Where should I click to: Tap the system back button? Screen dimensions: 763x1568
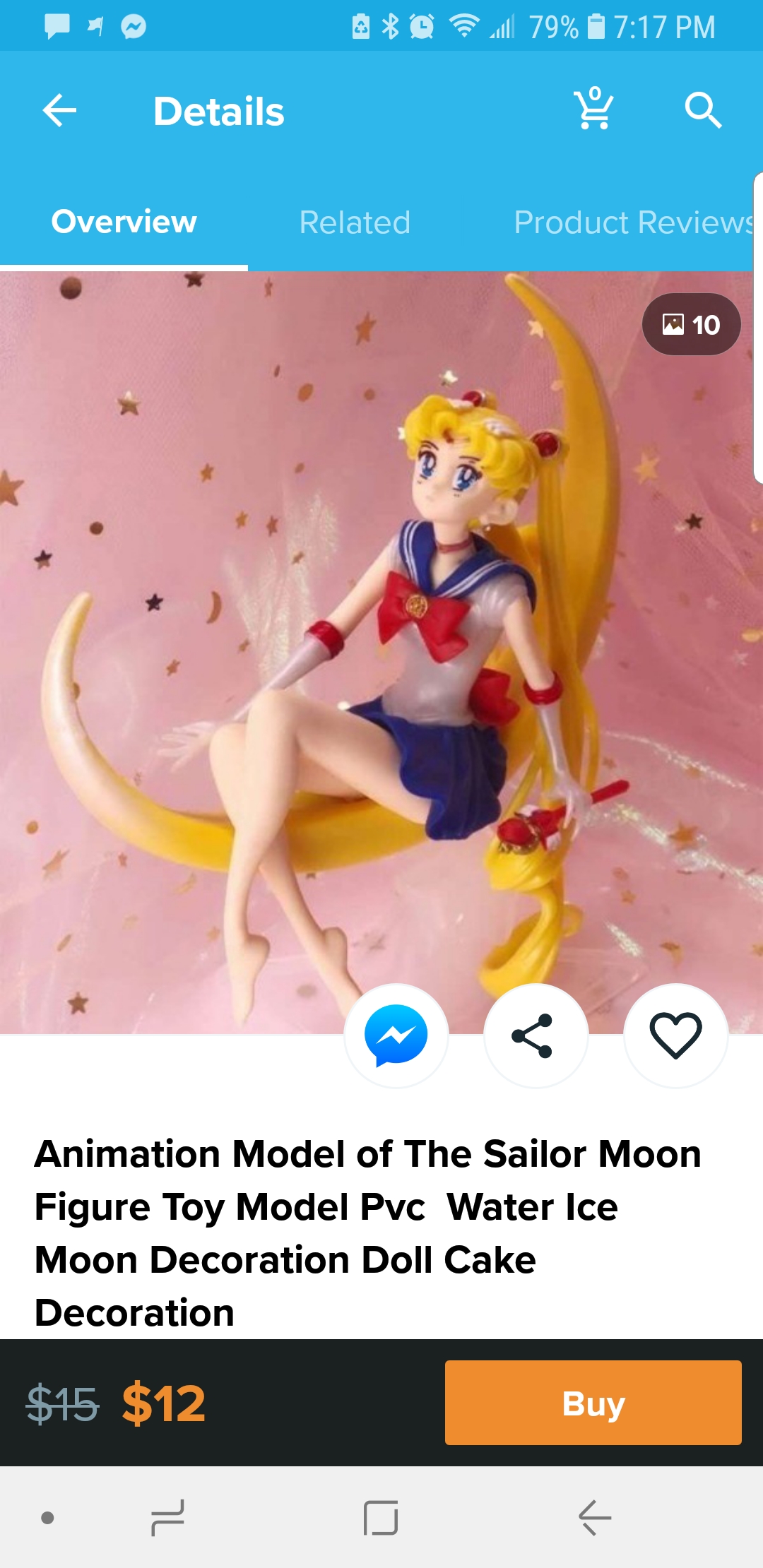pyautogui.click(x=595, y=1518)
